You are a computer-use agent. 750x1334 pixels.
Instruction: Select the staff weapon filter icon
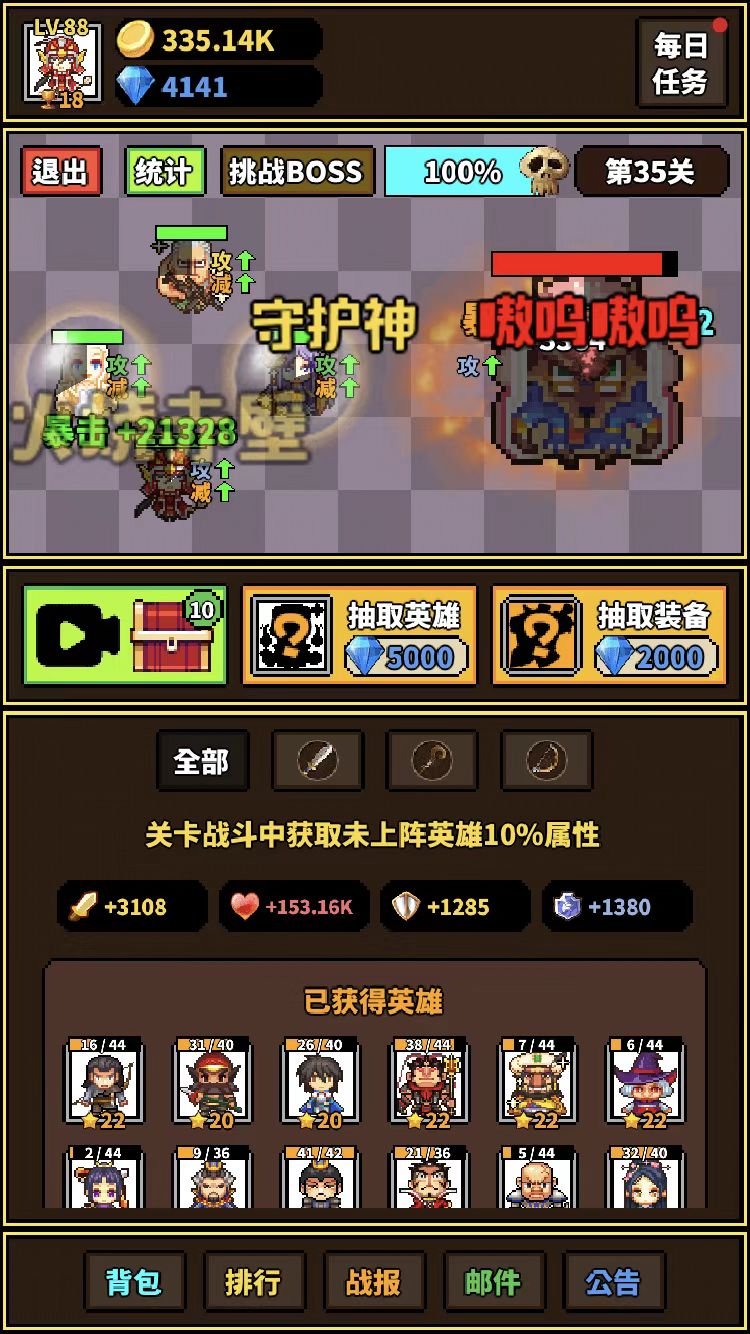point(431,760)
